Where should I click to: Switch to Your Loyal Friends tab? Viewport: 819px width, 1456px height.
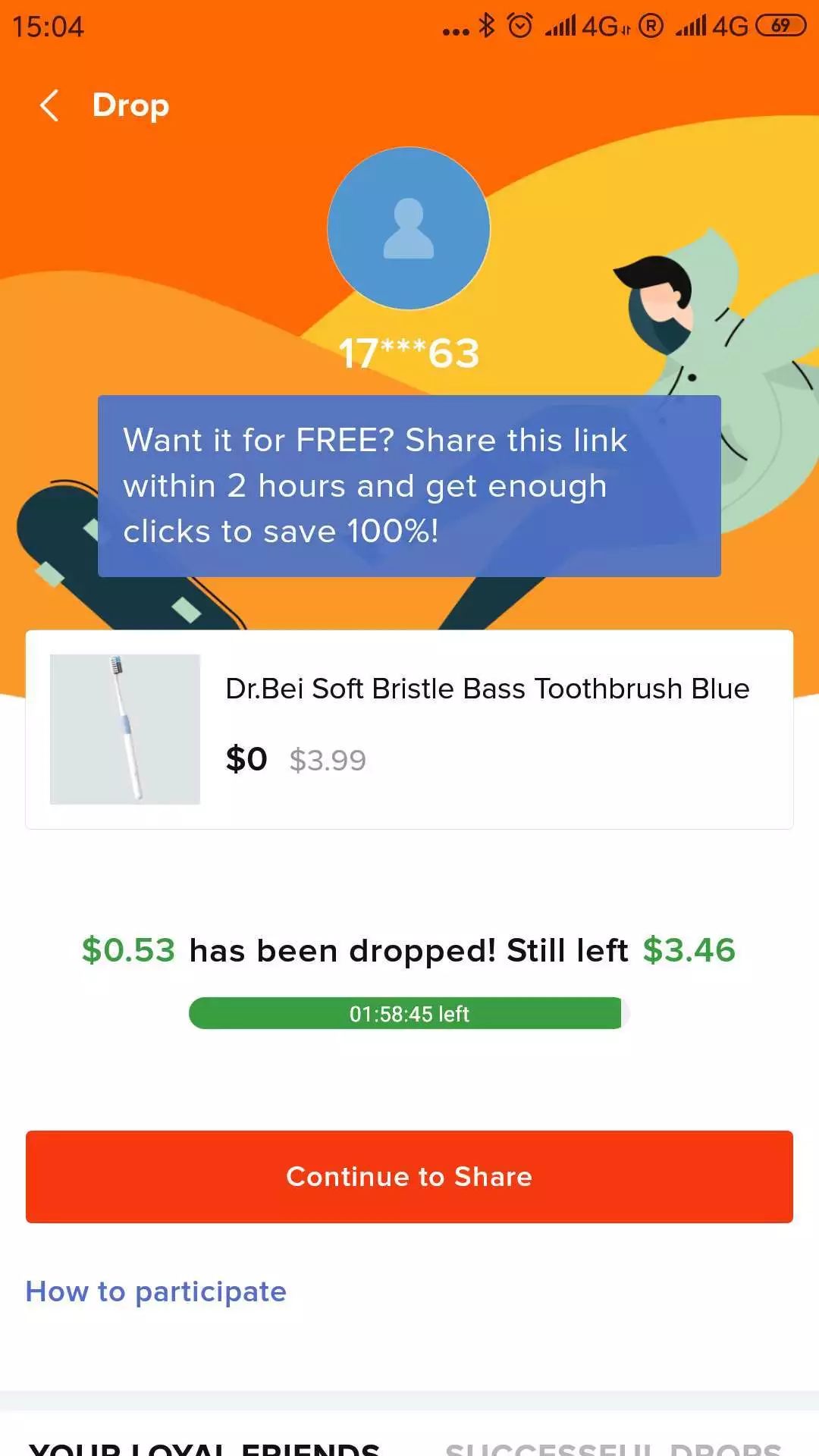(x=205, y=1447)
